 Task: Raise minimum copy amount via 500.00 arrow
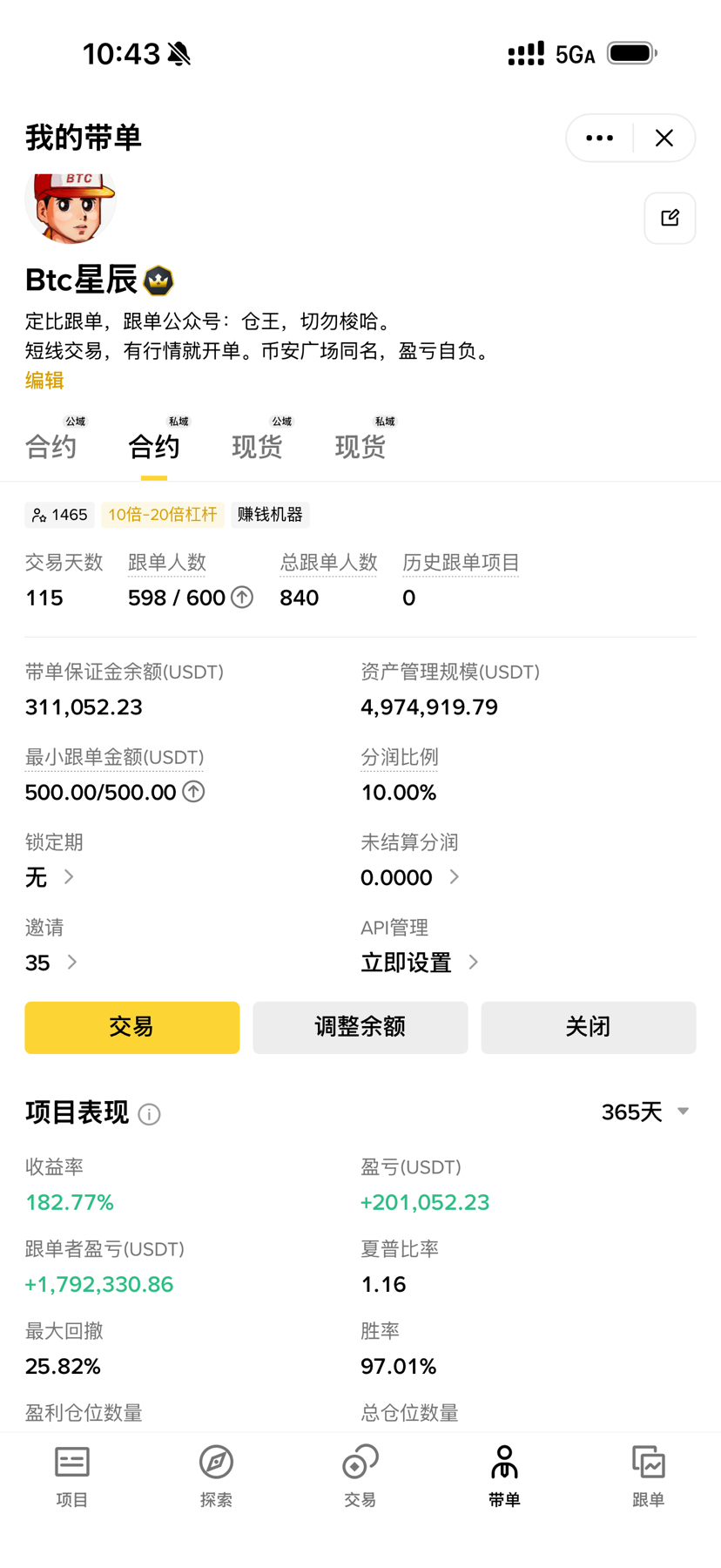pyautogui.click(x=193, y=791)
